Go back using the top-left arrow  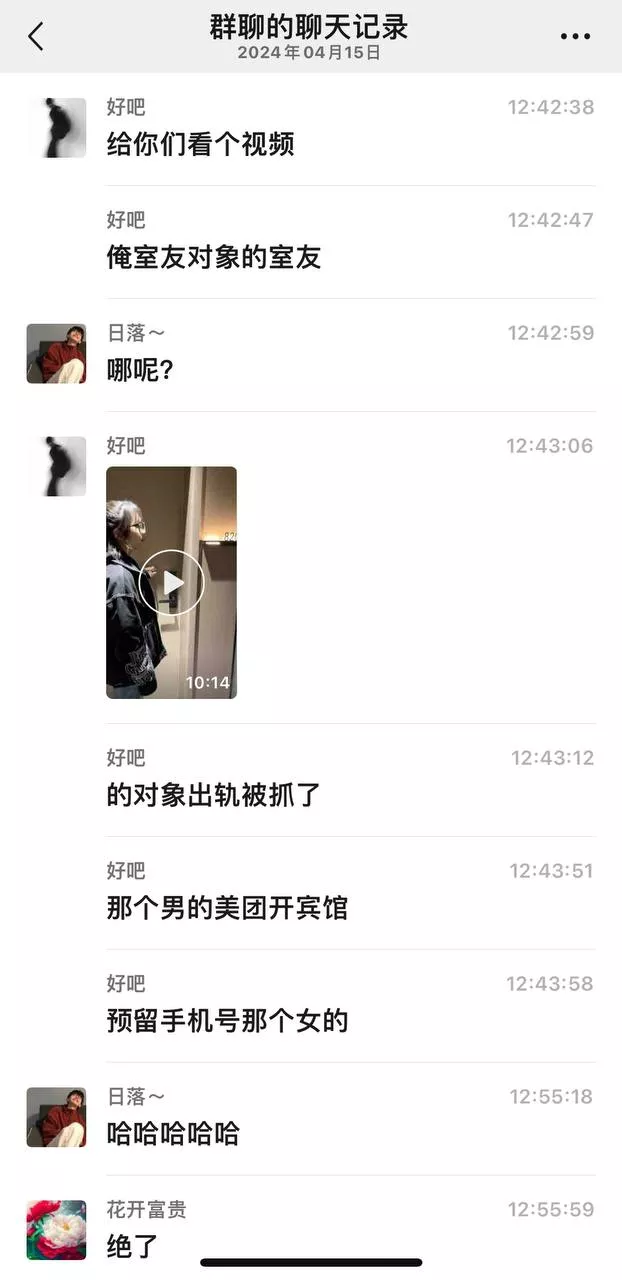(x=36, y=37)
